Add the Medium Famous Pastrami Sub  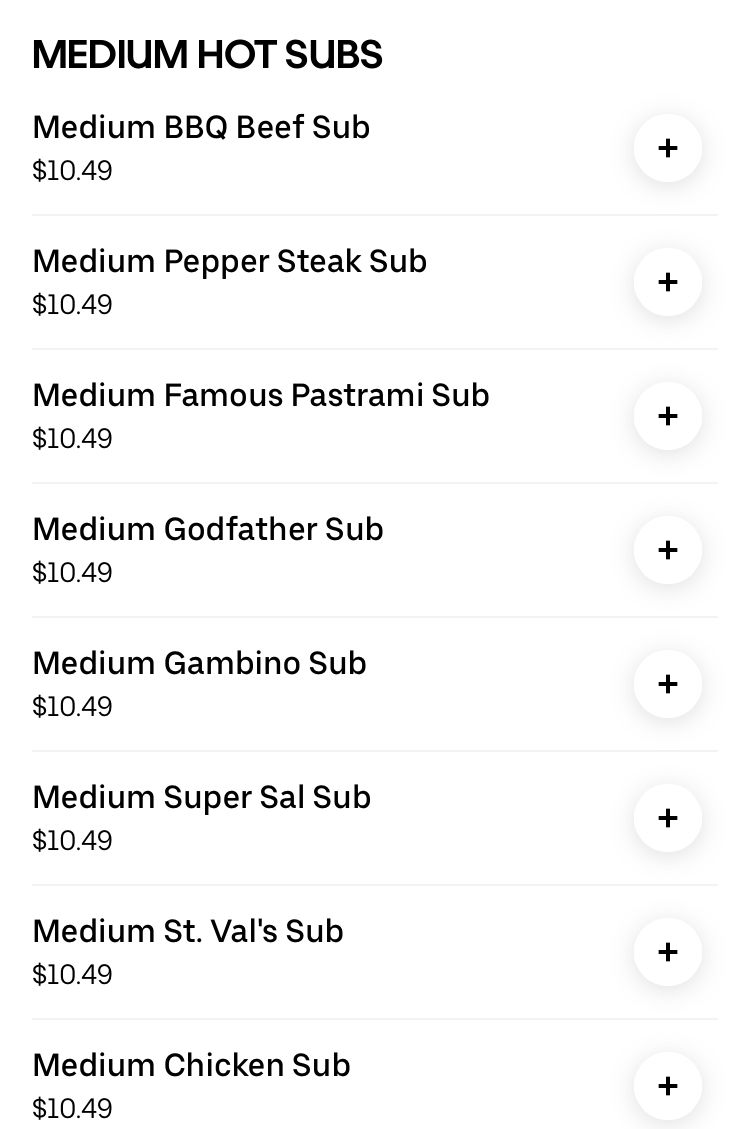[667, 416]
